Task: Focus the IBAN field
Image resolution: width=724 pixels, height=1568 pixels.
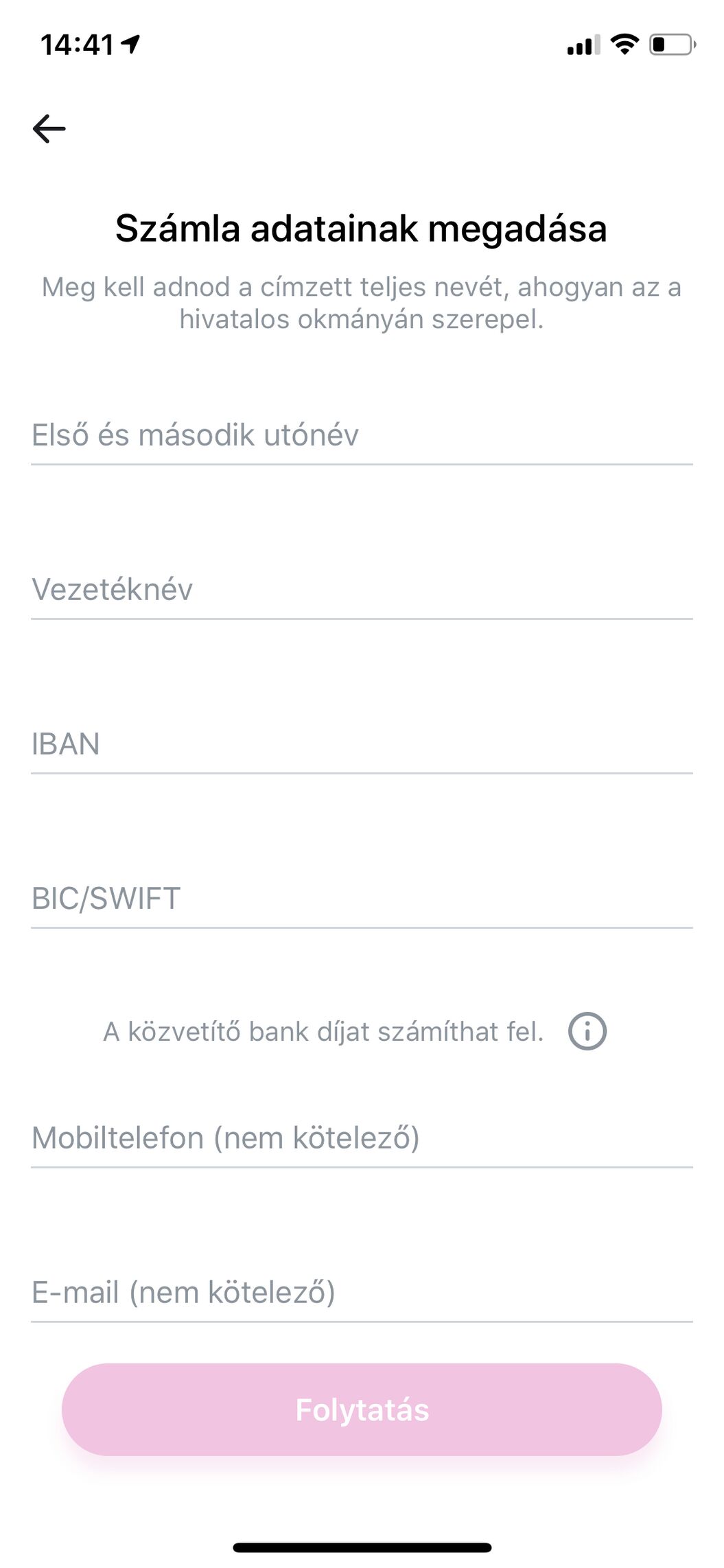Action: click(362, 744)
